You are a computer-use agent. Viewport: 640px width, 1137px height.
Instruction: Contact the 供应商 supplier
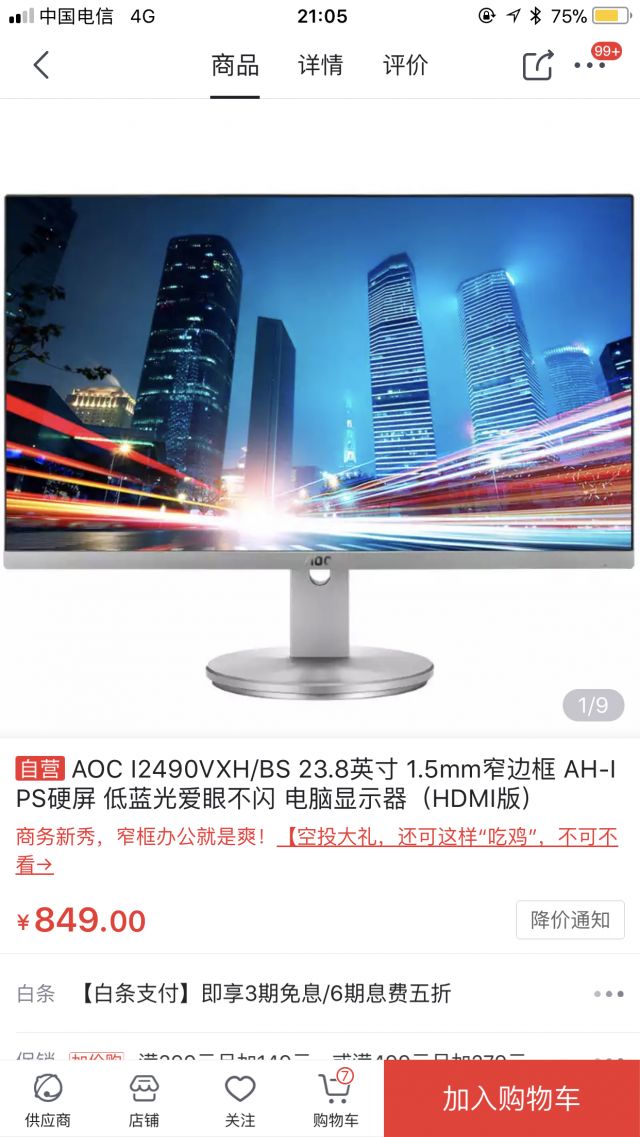(x=48, y=1099)
